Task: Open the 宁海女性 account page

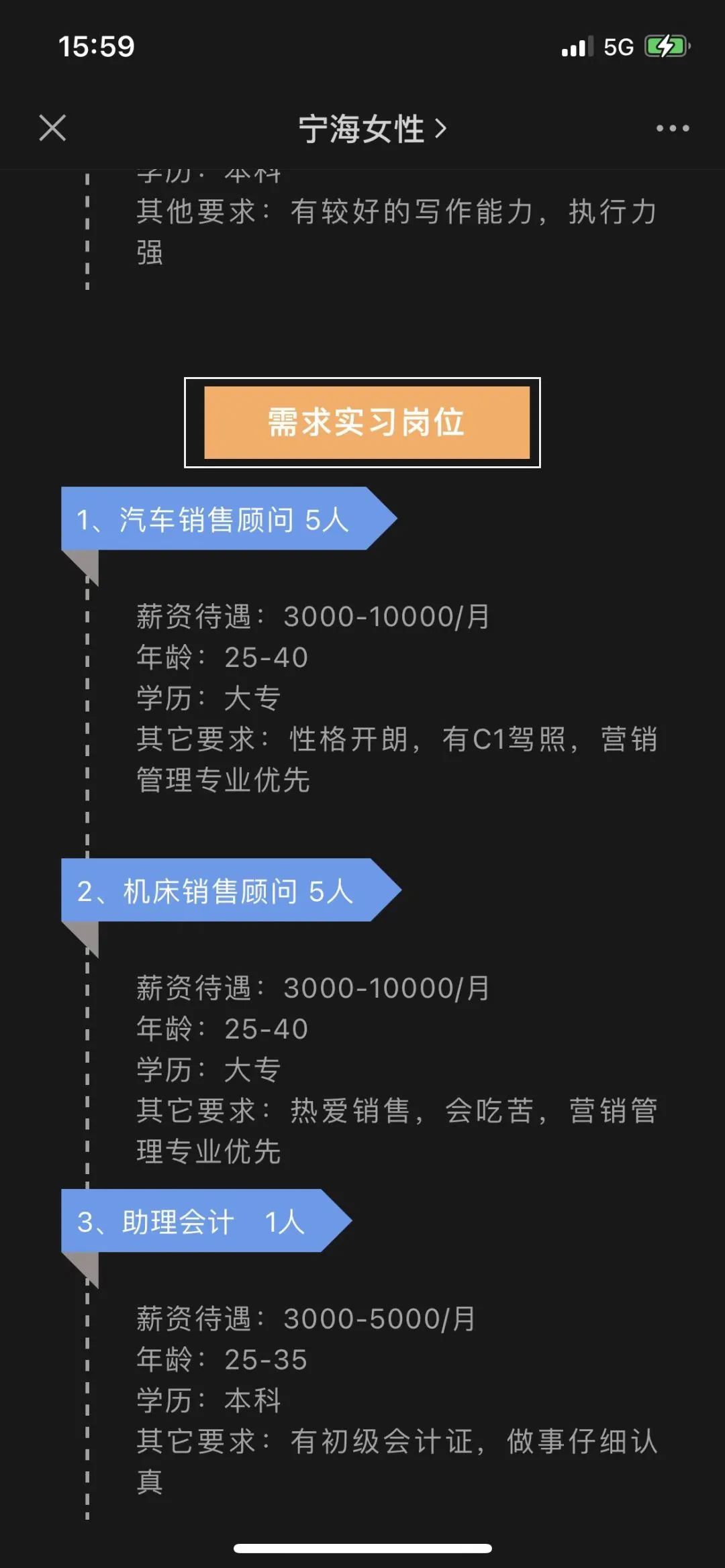Action: 371,128
